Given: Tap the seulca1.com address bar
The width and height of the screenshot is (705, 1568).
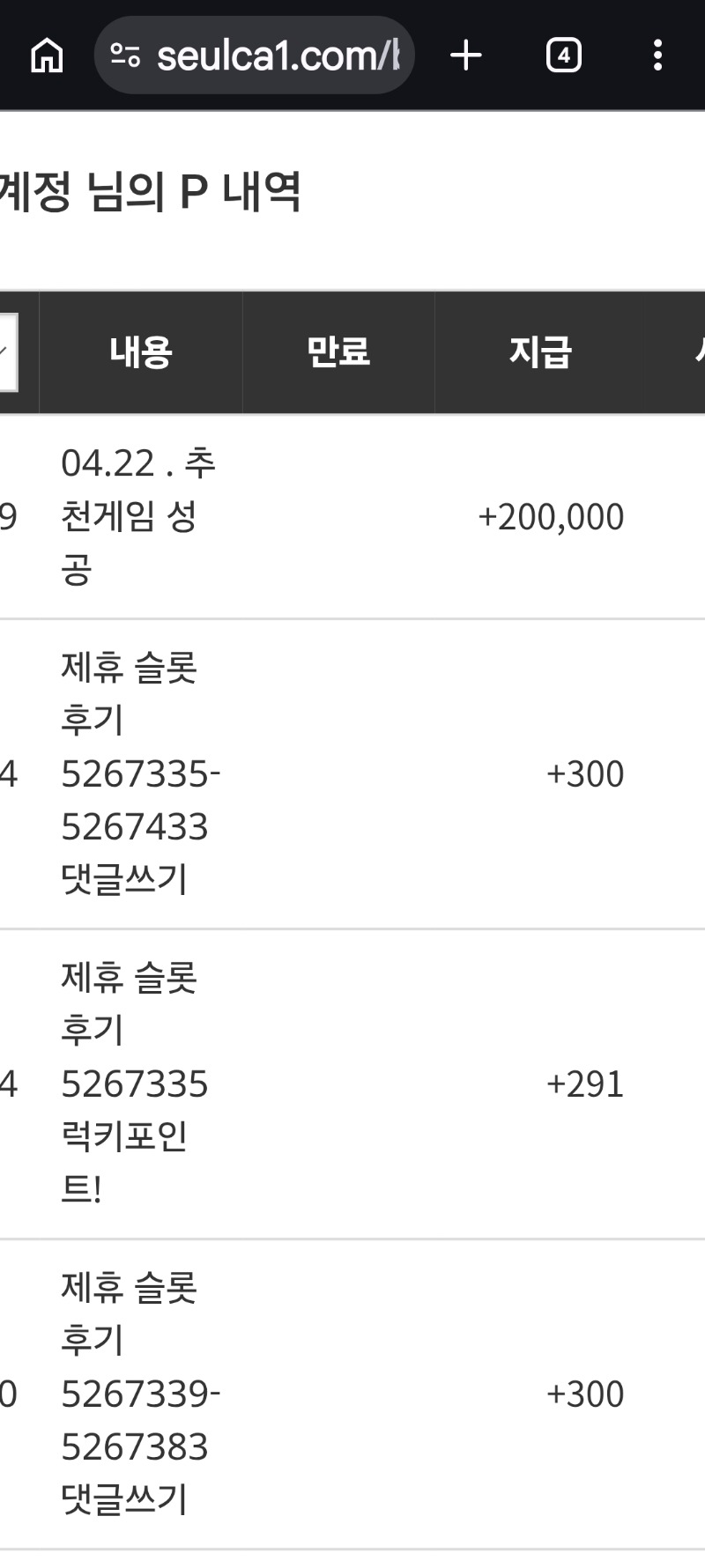Looking at the screenshot, I should point(264,55).
